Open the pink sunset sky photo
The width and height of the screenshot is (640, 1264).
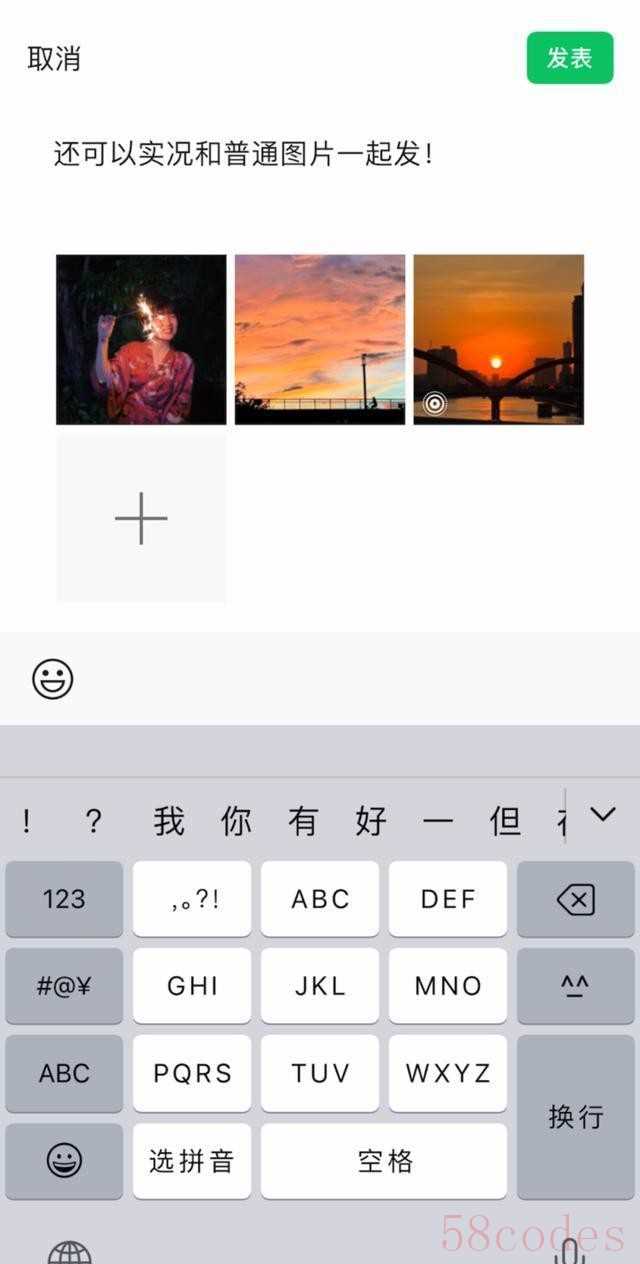click(320, 339)
